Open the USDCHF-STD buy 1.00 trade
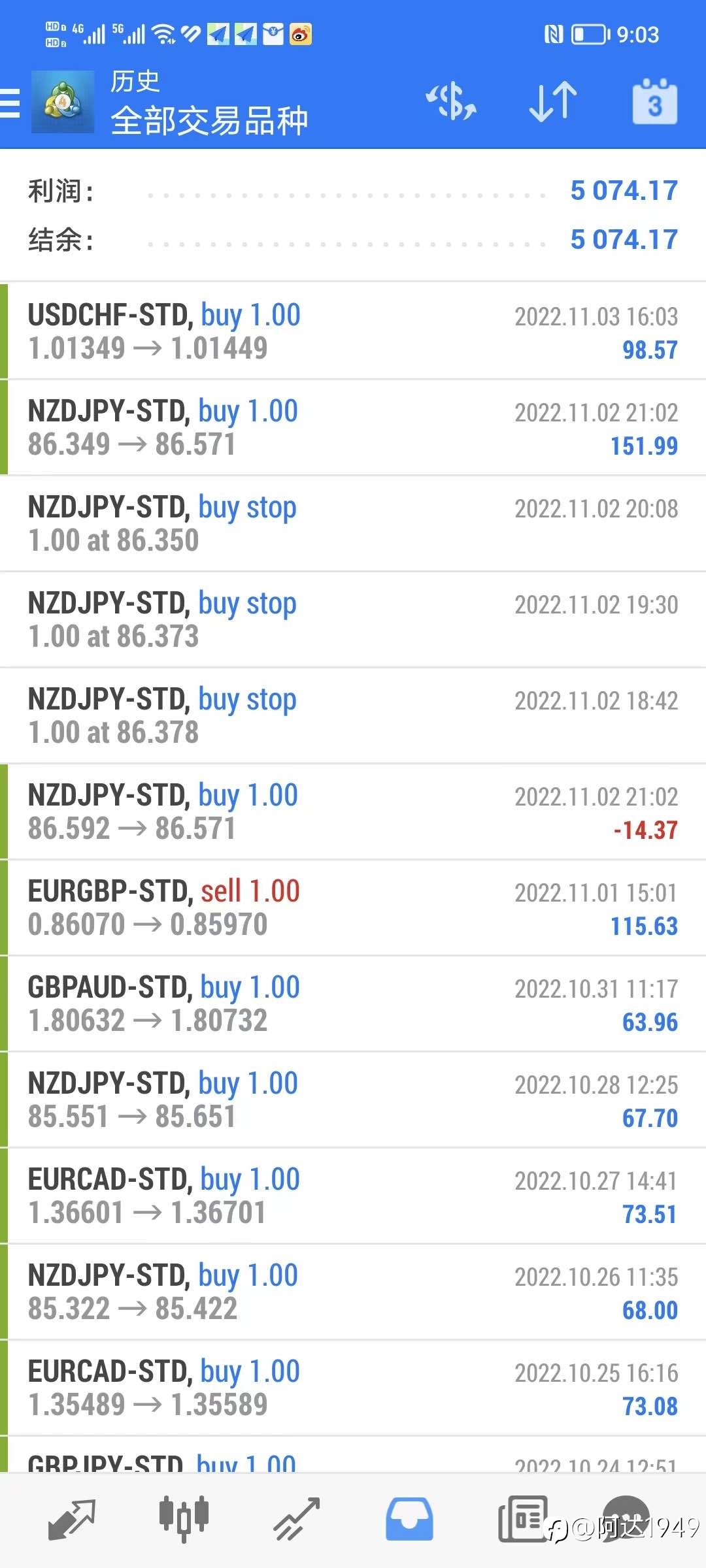The height and width of the screenshot is (1568, 706). click(353, 331)
